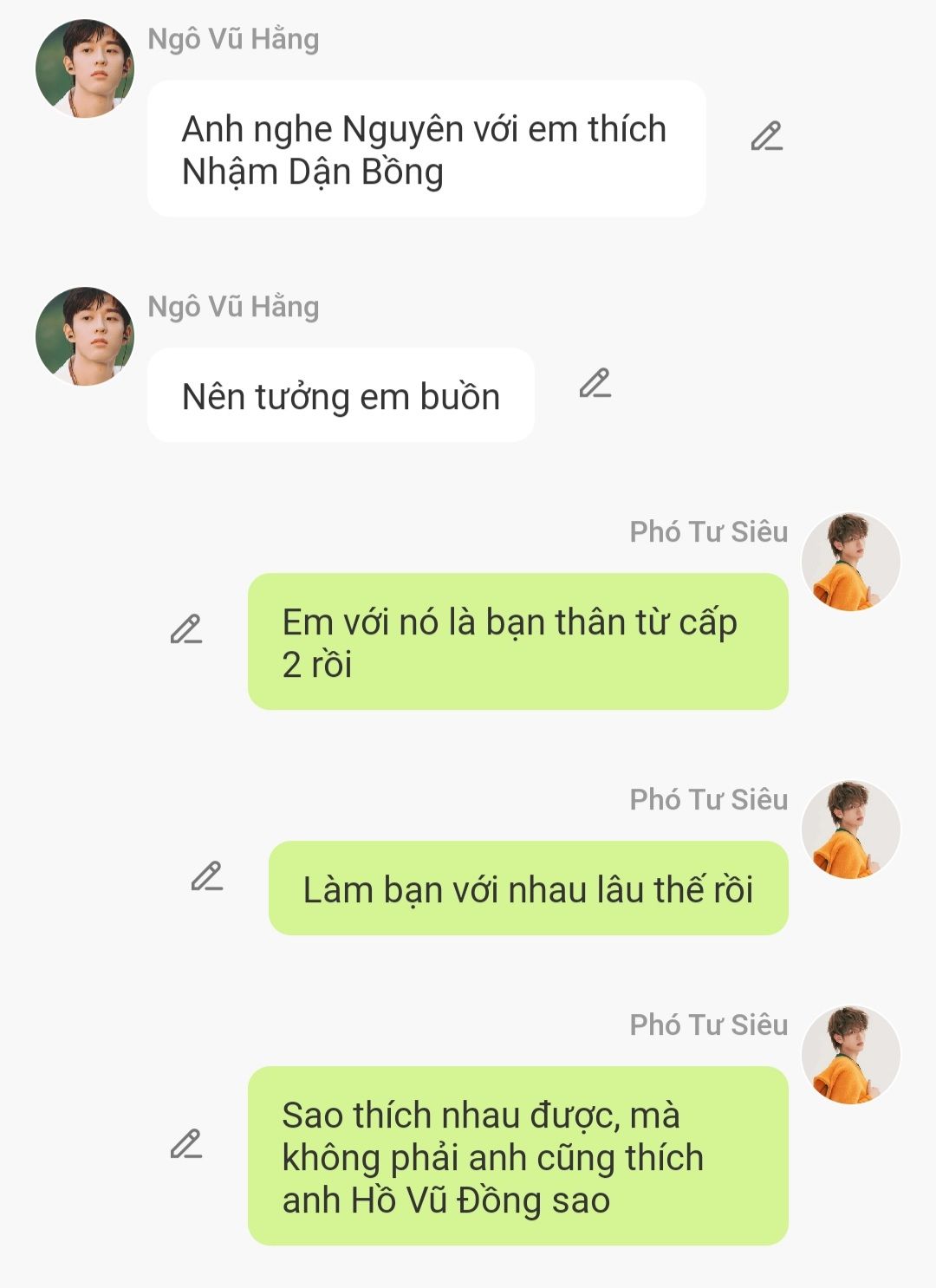Edit the message "Anh nghe Nguyên với em thích"

coord(766,137)
